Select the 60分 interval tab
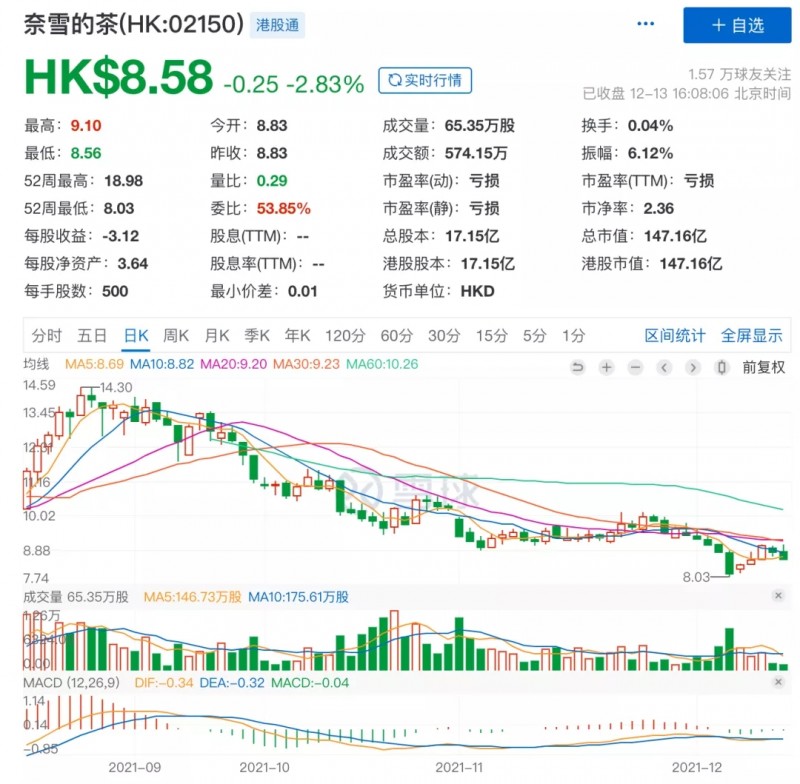Screen dimensions: 800x784 pyautogui.click(x=396, y=336)
